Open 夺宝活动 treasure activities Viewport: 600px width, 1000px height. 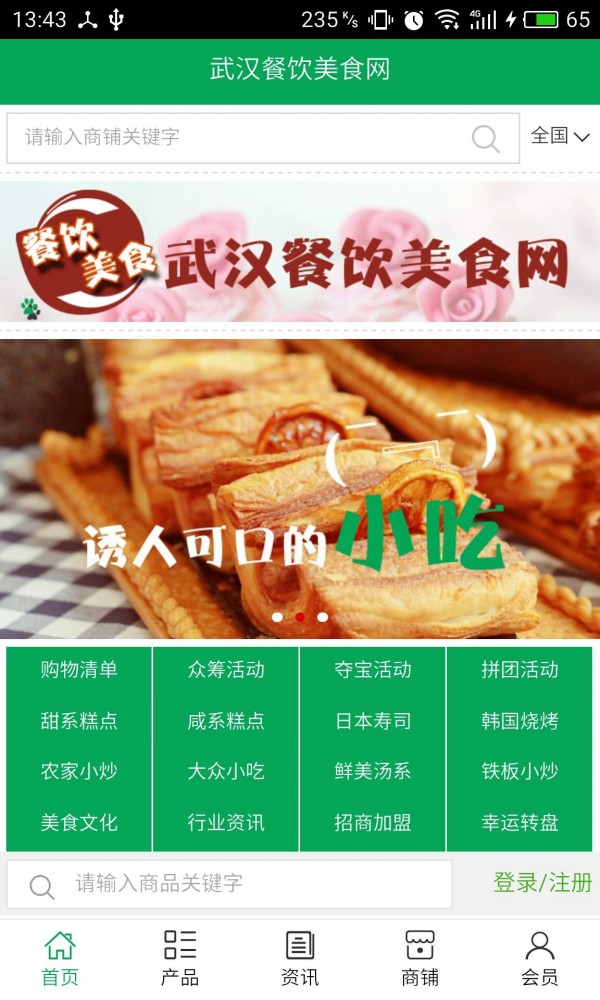coord(373,670)
